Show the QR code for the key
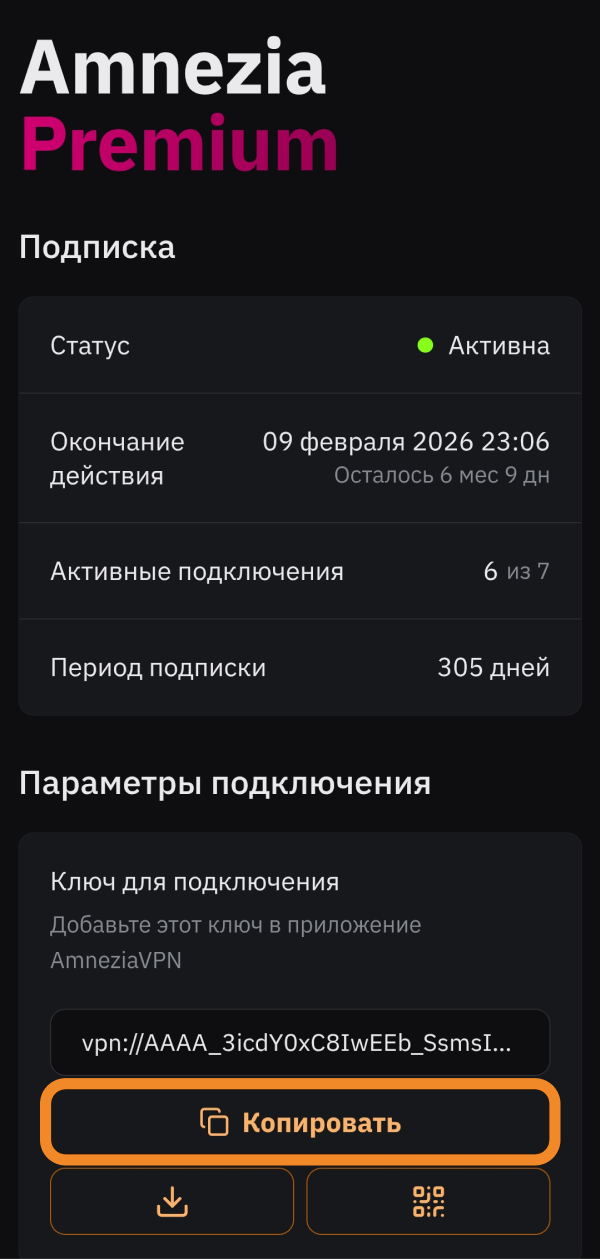The width and height of the screenshot is (600, 1259). click(x=428, y=1201)
